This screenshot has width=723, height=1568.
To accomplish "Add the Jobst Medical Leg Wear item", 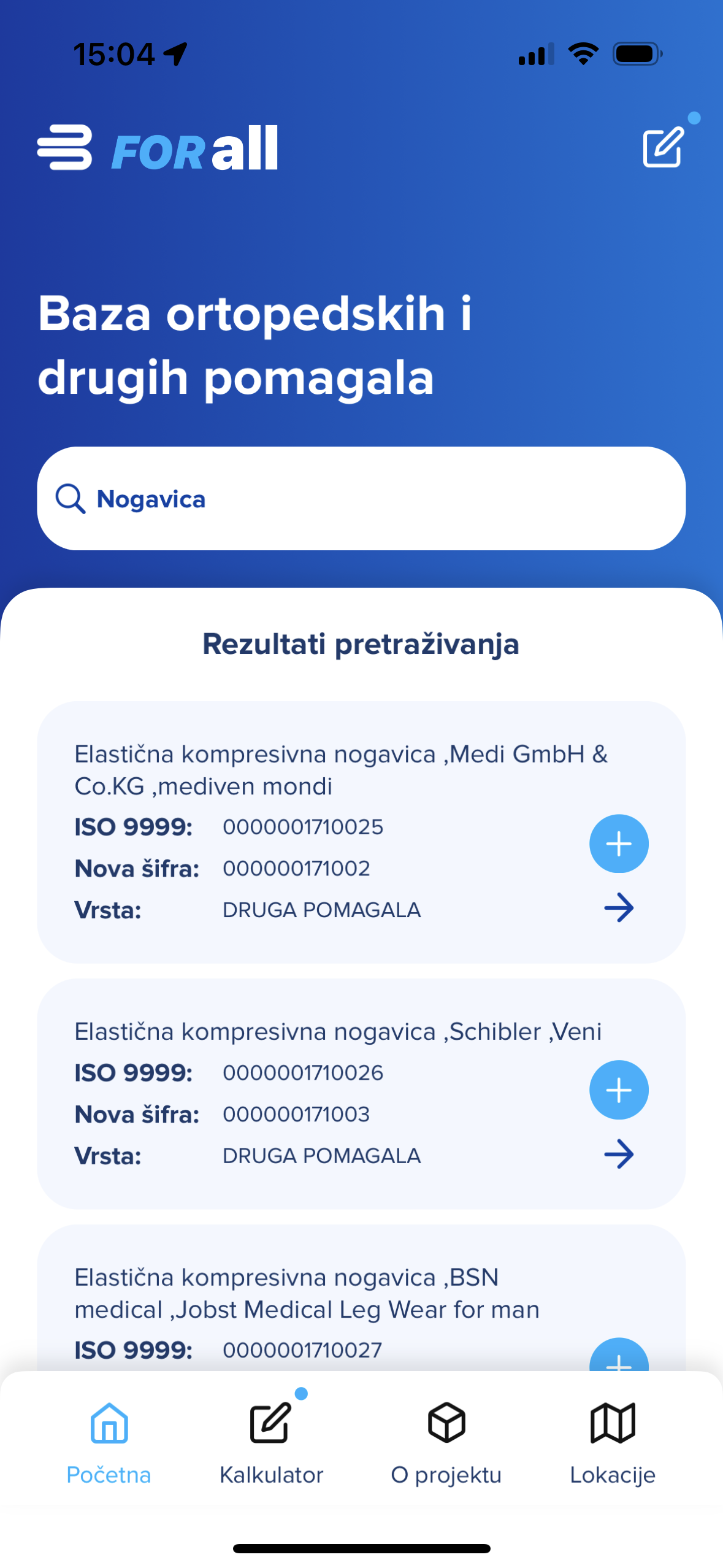I will (x=618, y=1357).
